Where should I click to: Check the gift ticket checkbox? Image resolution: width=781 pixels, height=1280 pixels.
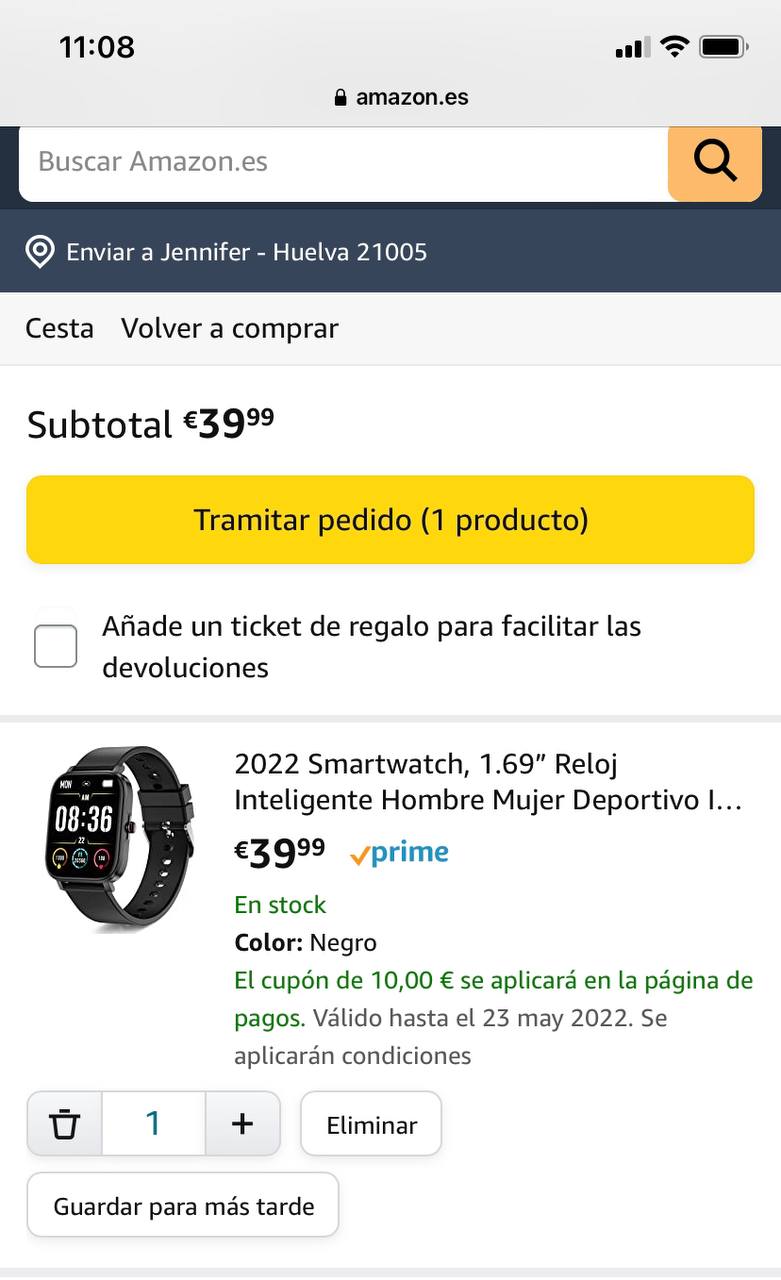pos(56,646)
